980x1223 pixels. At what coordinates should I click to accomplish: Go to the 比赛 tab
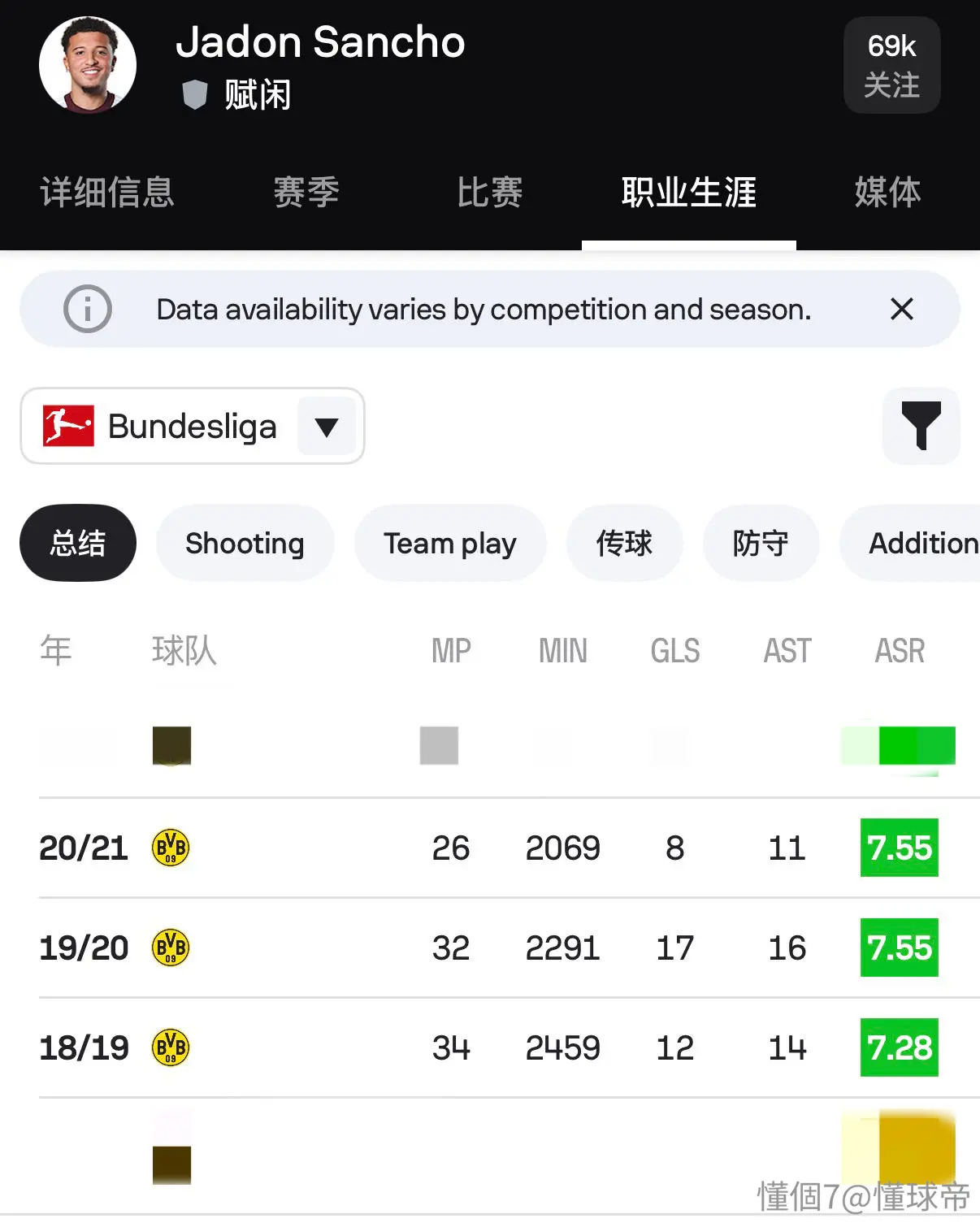point(489,193)
